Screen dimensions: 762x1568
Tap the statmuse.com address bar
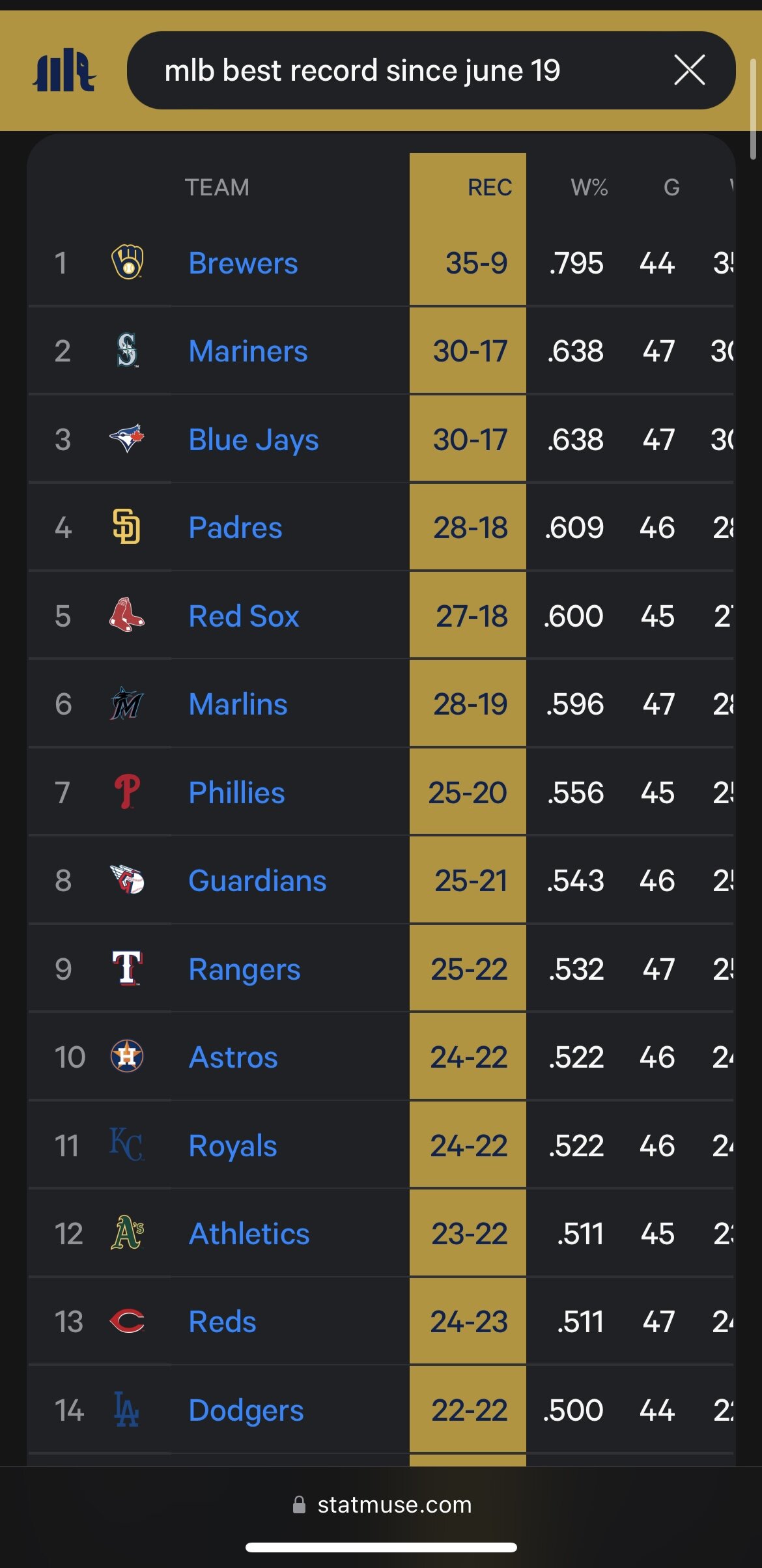(x=382, y=1505)
